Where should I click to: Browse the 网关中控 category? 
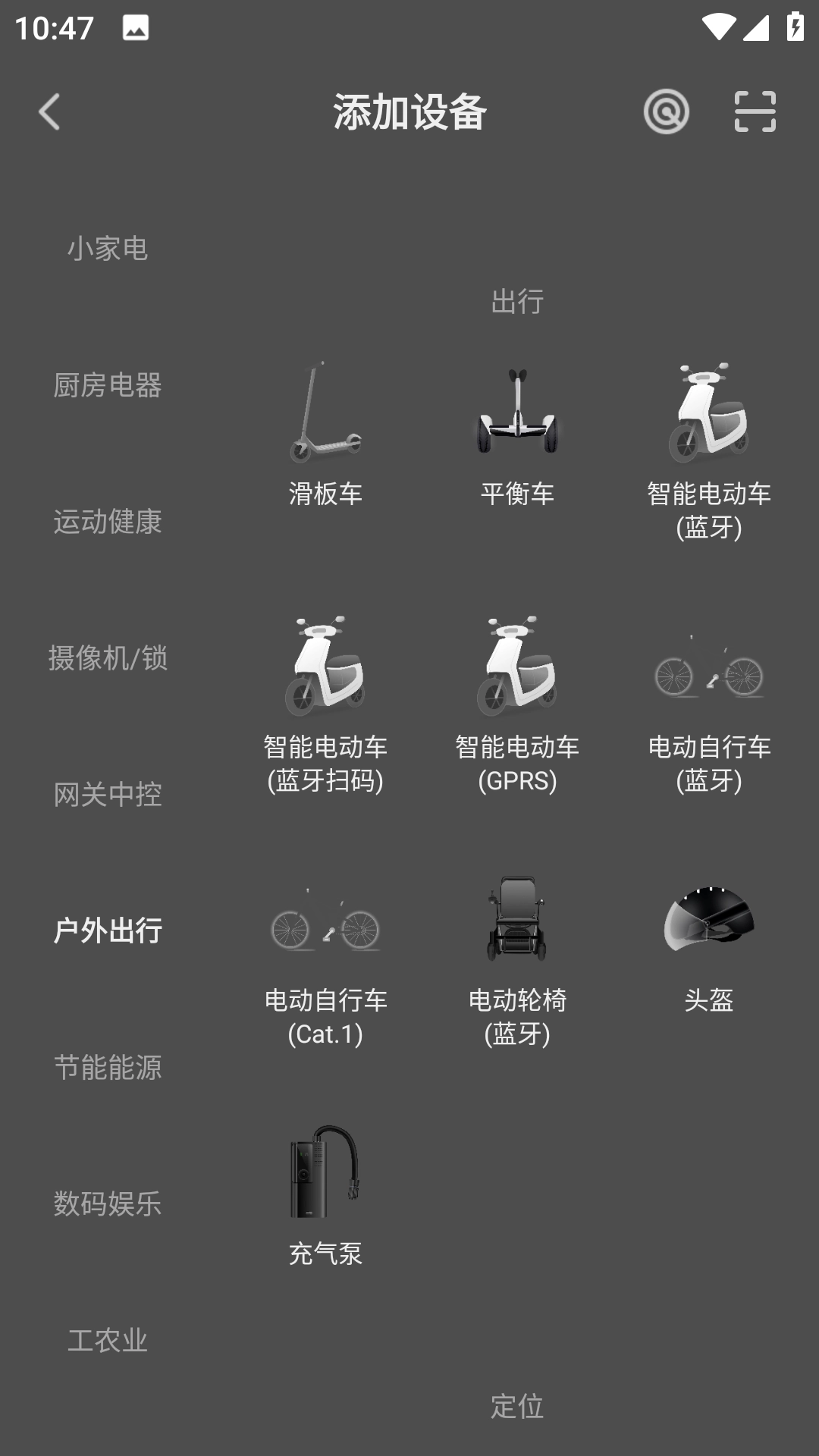click(x=108, y=795)
